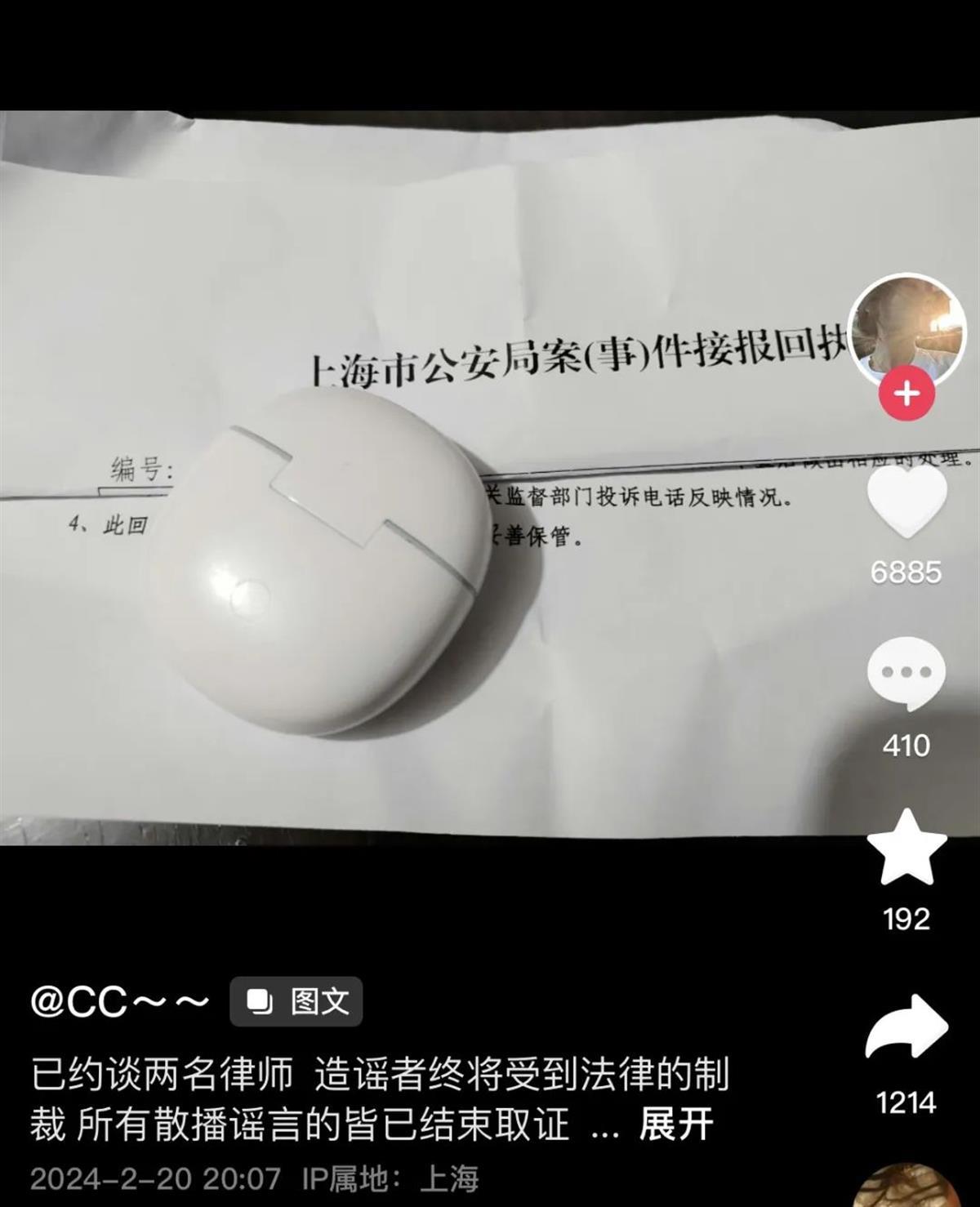The image size is (980, 1207).
Task: Share this post via the arrow icon
Action: pos(906,1029)
